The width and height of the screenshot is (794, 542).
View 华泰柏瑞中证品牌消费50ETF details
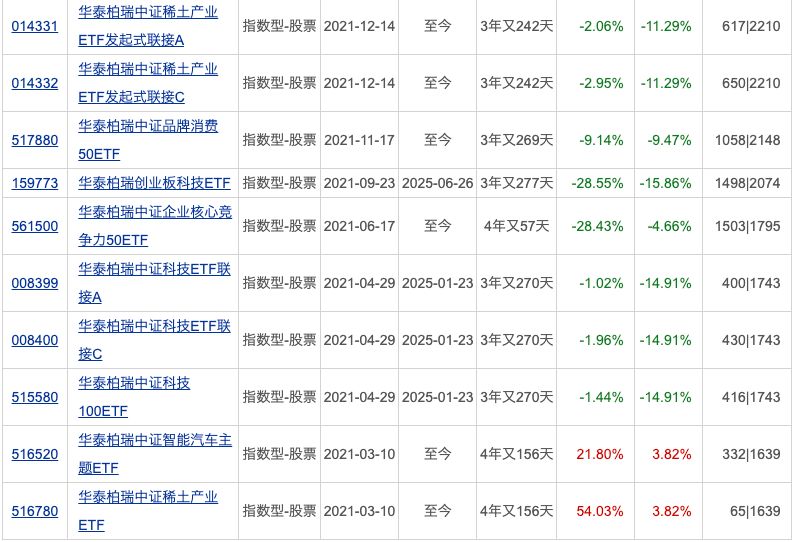tap(147, 127)
